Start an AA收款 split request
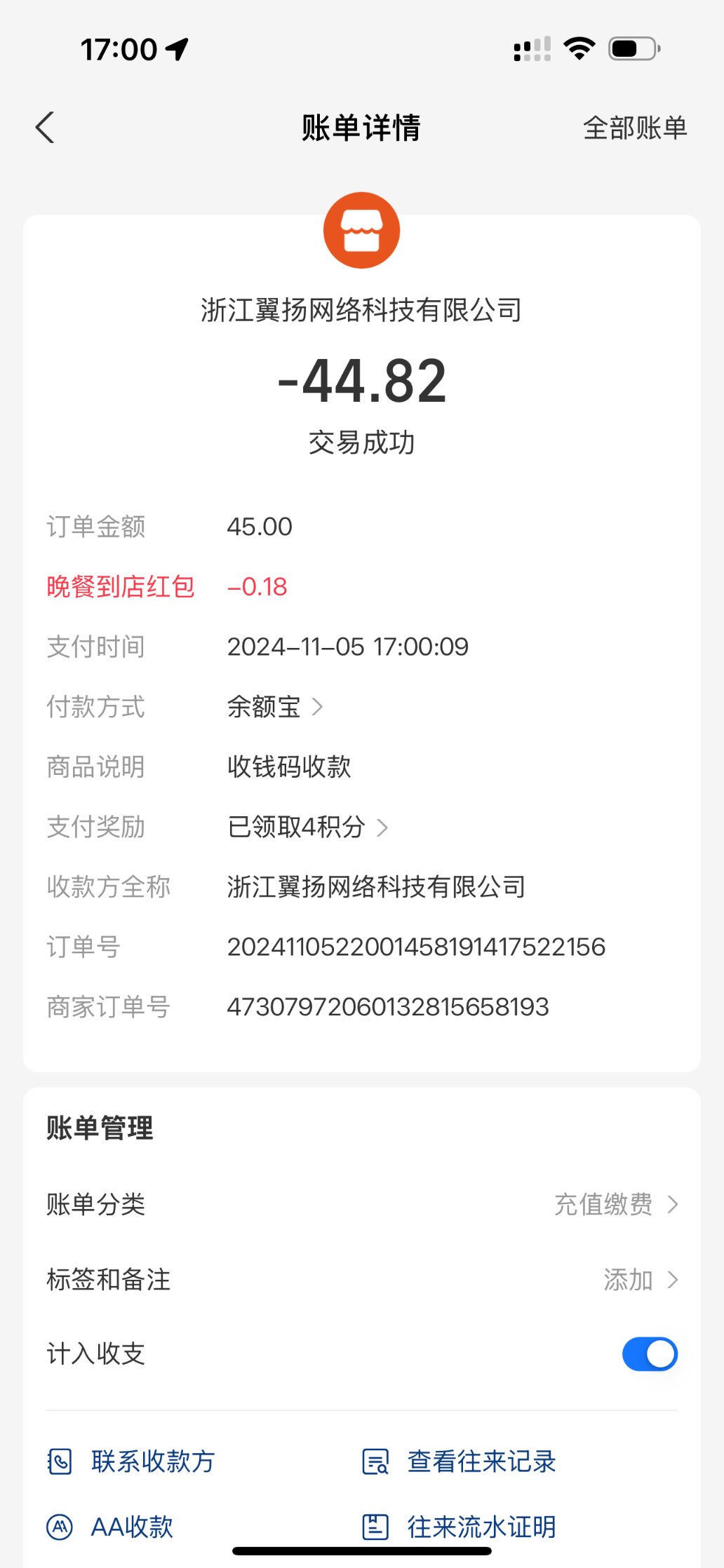Screen dimensions: 724x1568 [110, 1527]
